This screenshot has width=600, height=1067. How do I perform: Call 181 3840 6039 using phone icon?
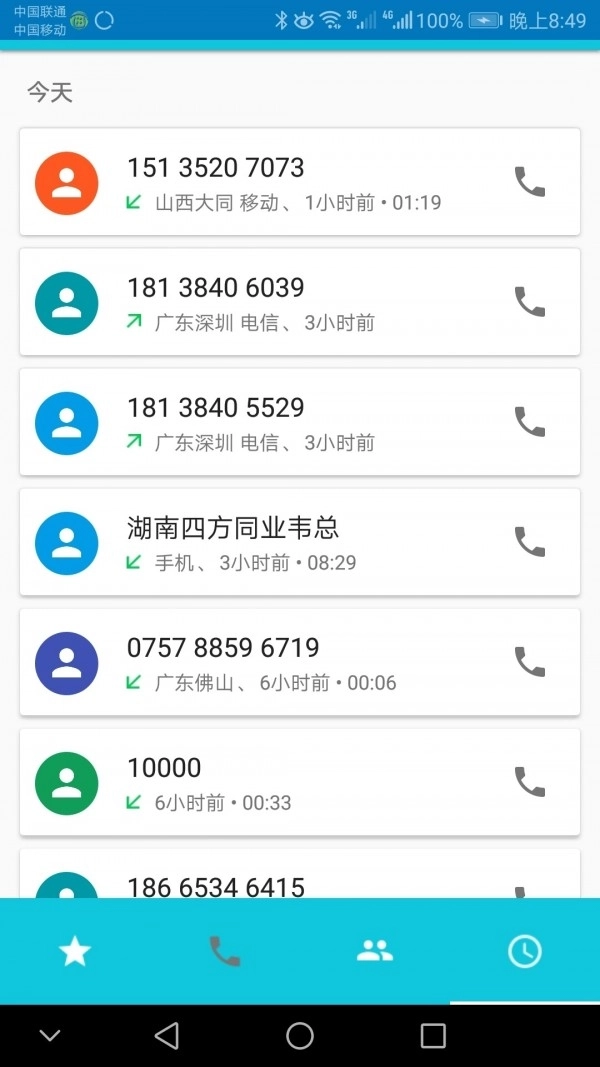coord(529,302)
